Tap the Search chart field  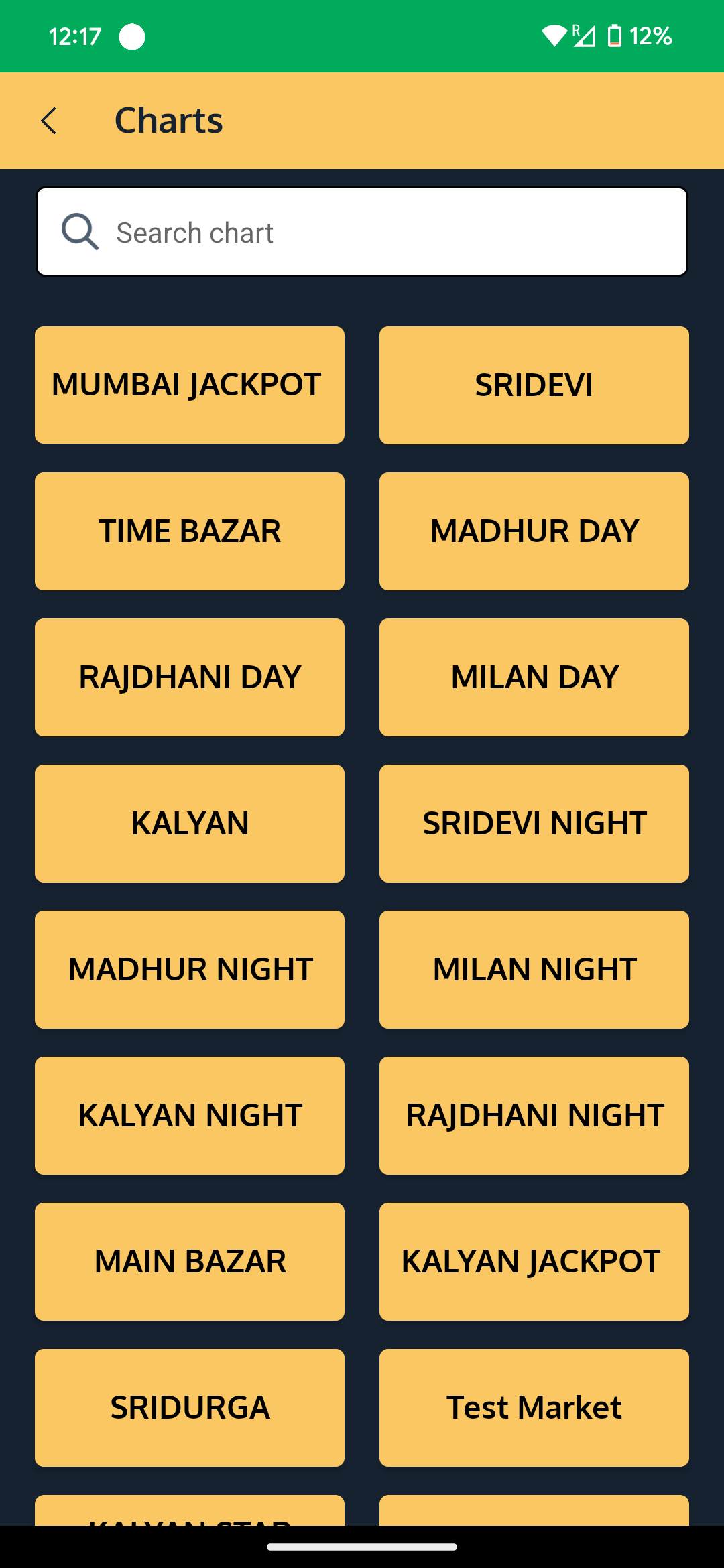(x=362, y=232)
